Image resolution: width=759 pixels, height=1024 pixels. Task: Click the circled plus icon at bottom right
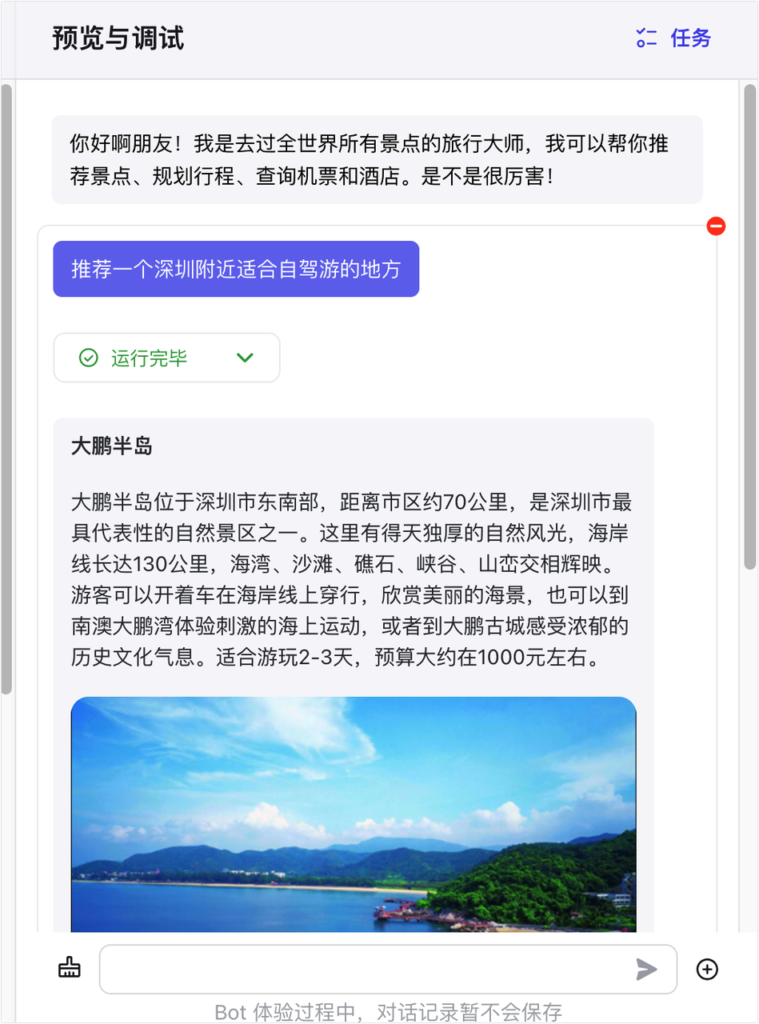point(709,968)
